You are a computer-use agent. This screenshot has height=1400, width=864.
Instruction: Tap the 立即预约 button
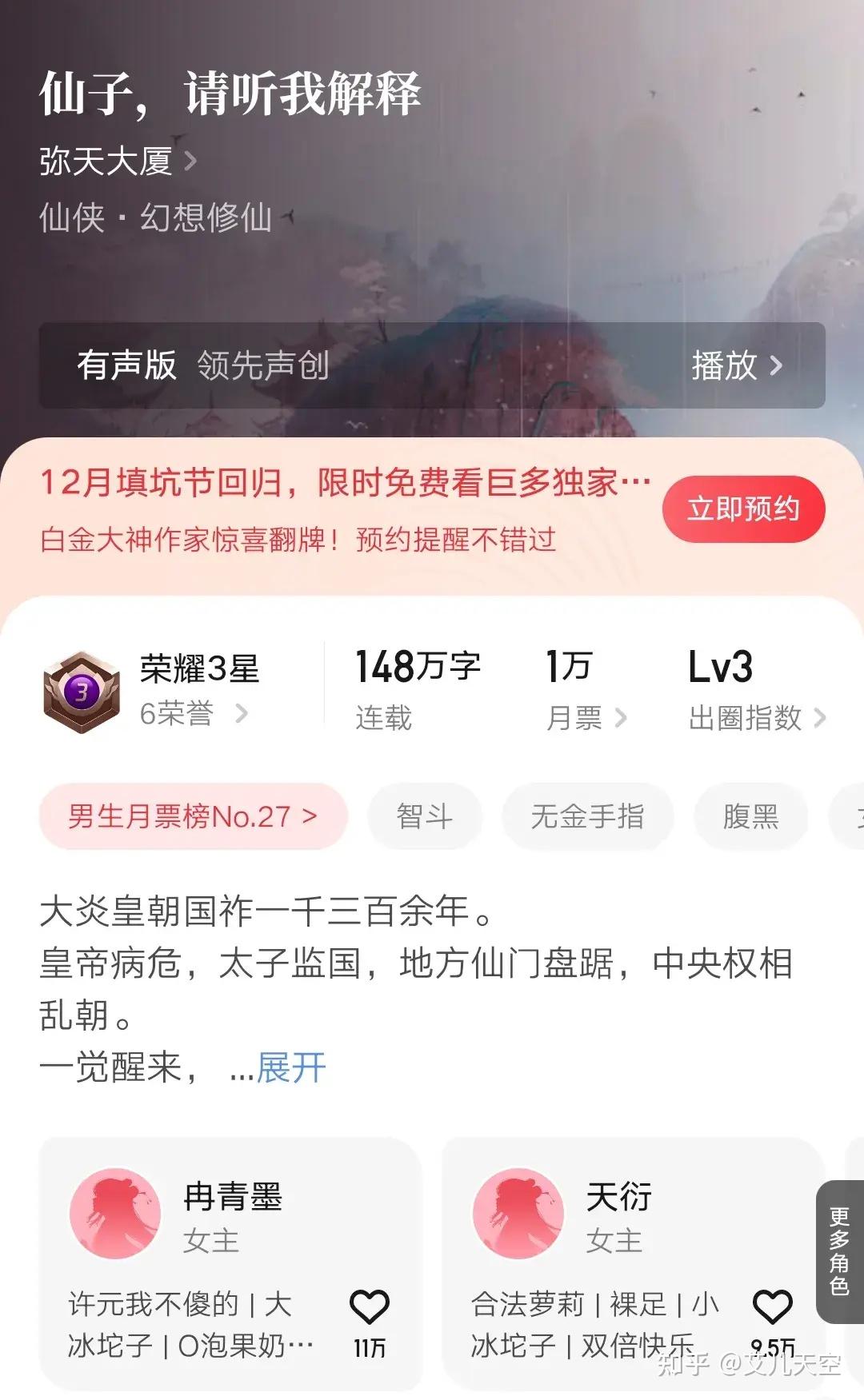point(743,509)
